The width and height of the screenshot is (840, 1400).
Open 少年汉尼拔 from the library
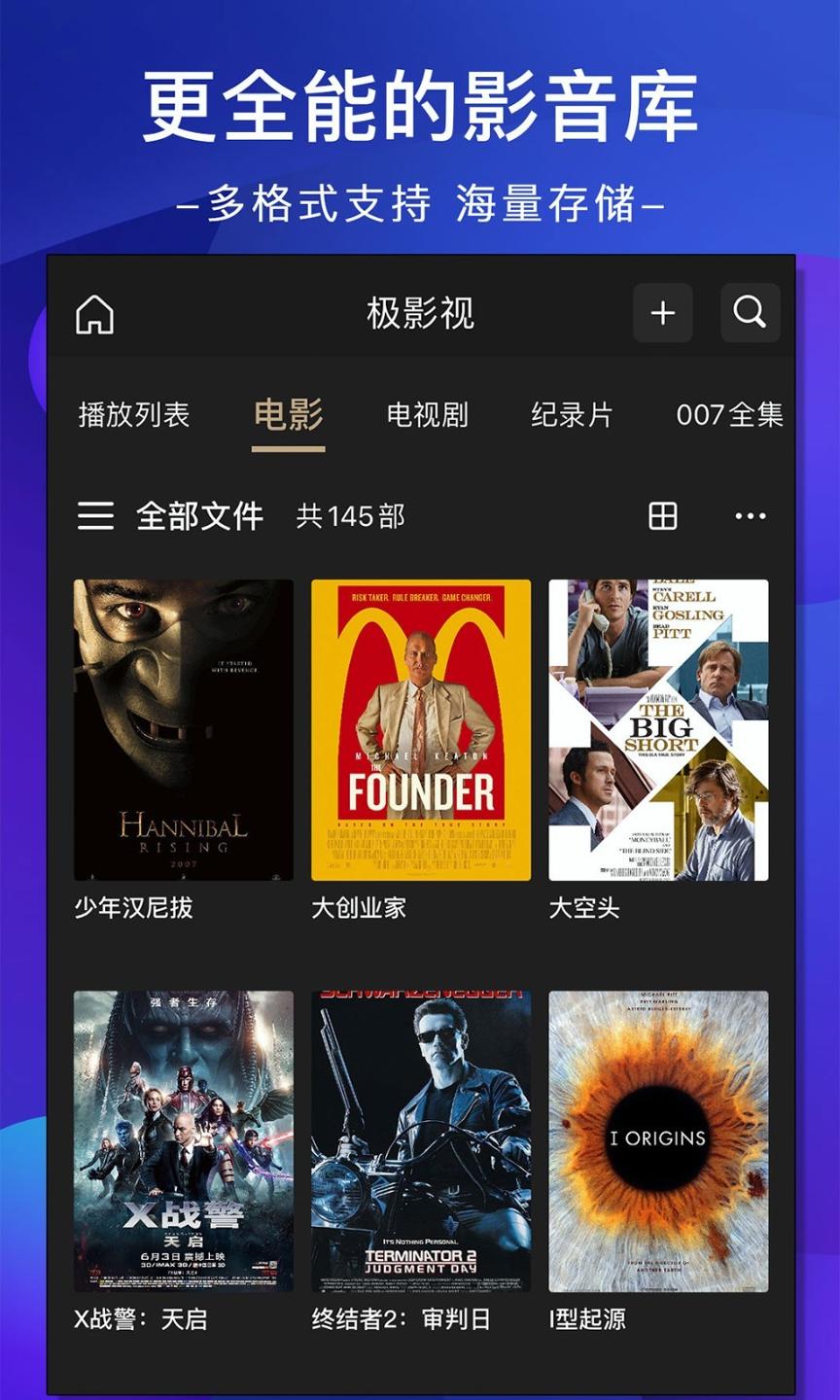pyautogui.click(x=183, y=727)
